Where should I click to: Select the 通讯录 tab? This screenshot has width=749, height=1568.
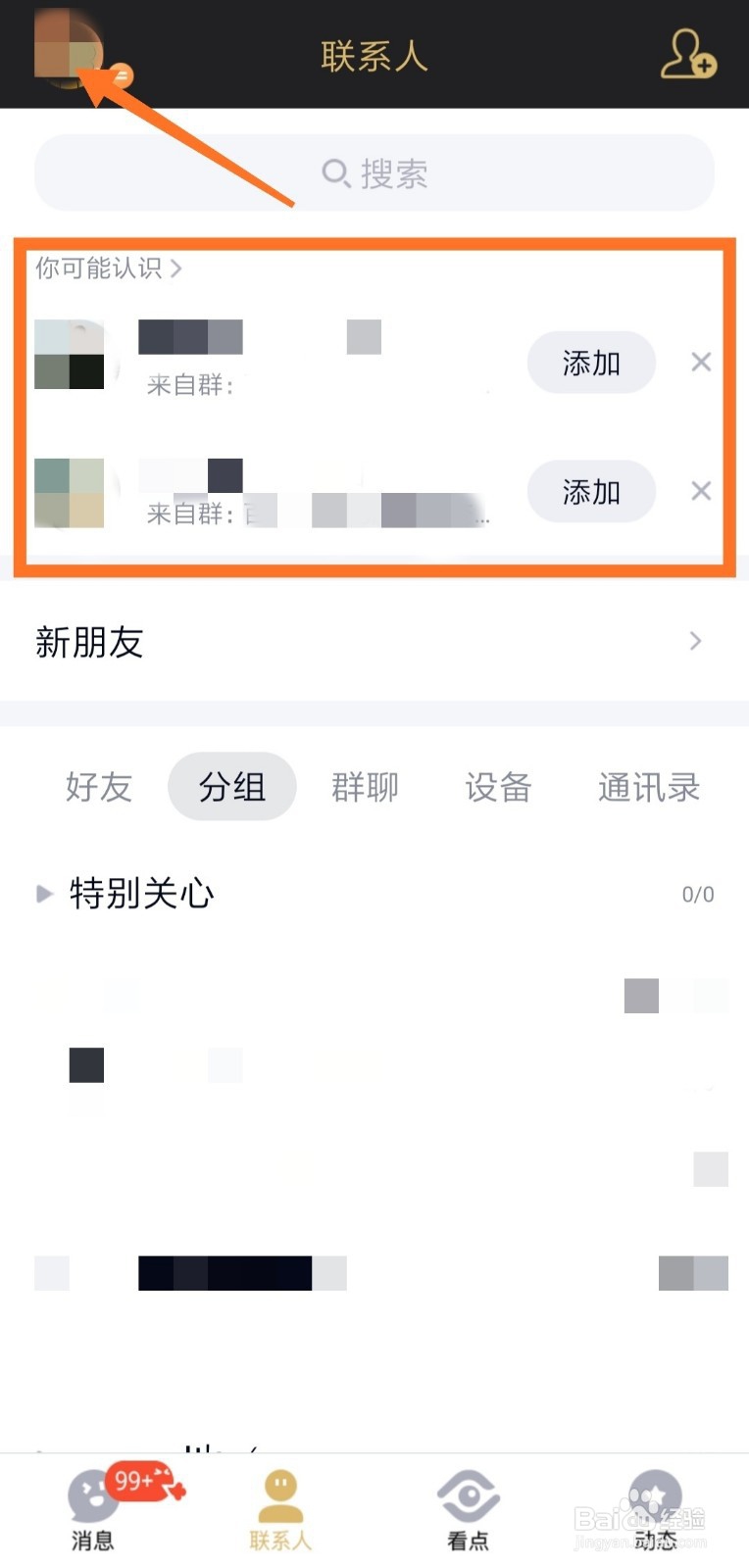click(648, 787)
